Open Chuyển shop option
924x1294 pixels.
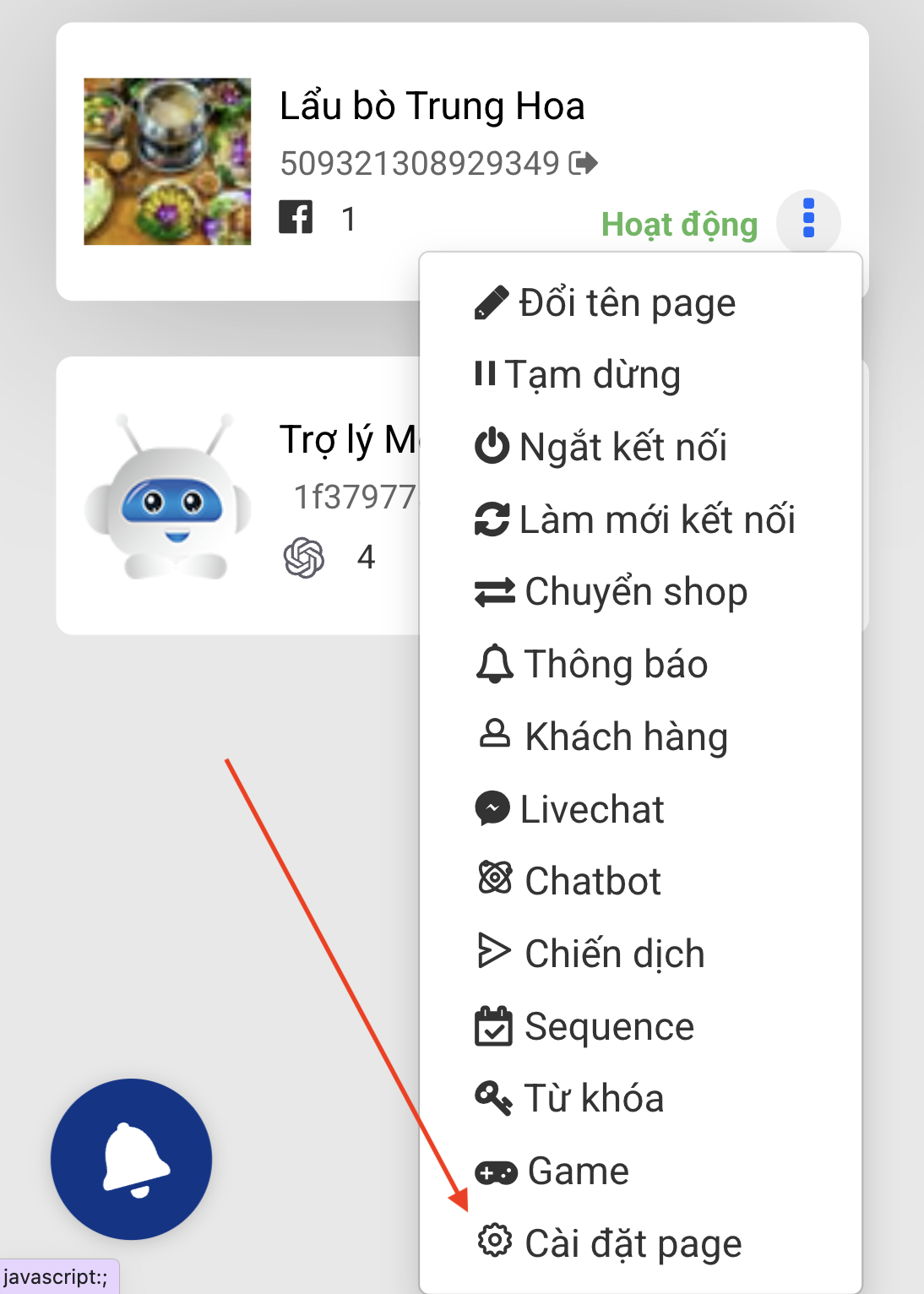point(634,591)
